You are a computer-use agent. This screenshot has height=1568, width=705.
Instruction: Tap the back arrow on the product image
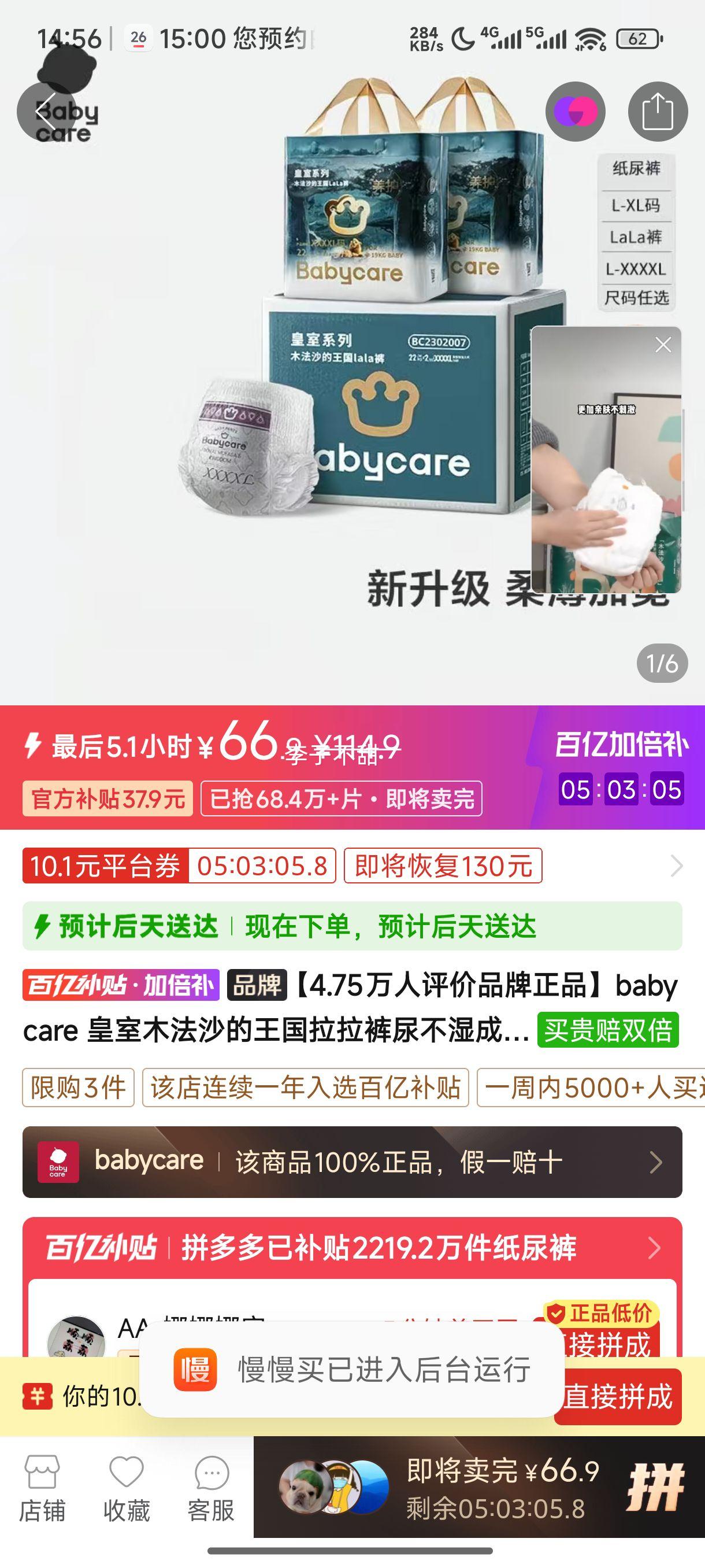coord(46,113)
